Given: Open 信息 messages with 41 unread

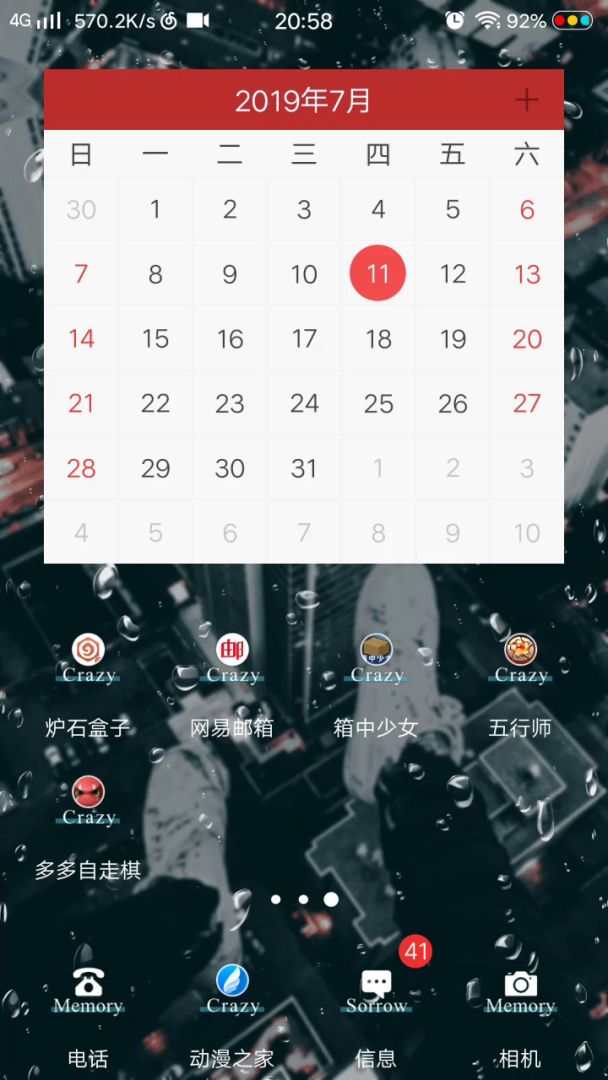Looking at the screenshot, I should click(376, 992).
